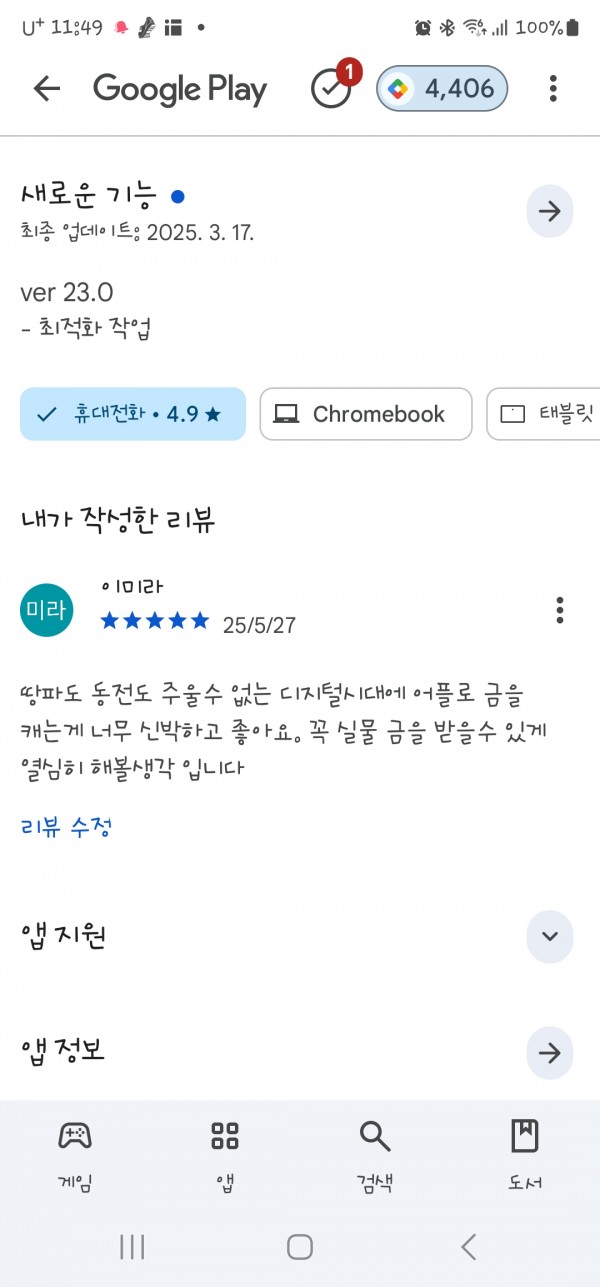
Task: Open the 새로운 기능 details arrow
Action: (x=550, y=211)
